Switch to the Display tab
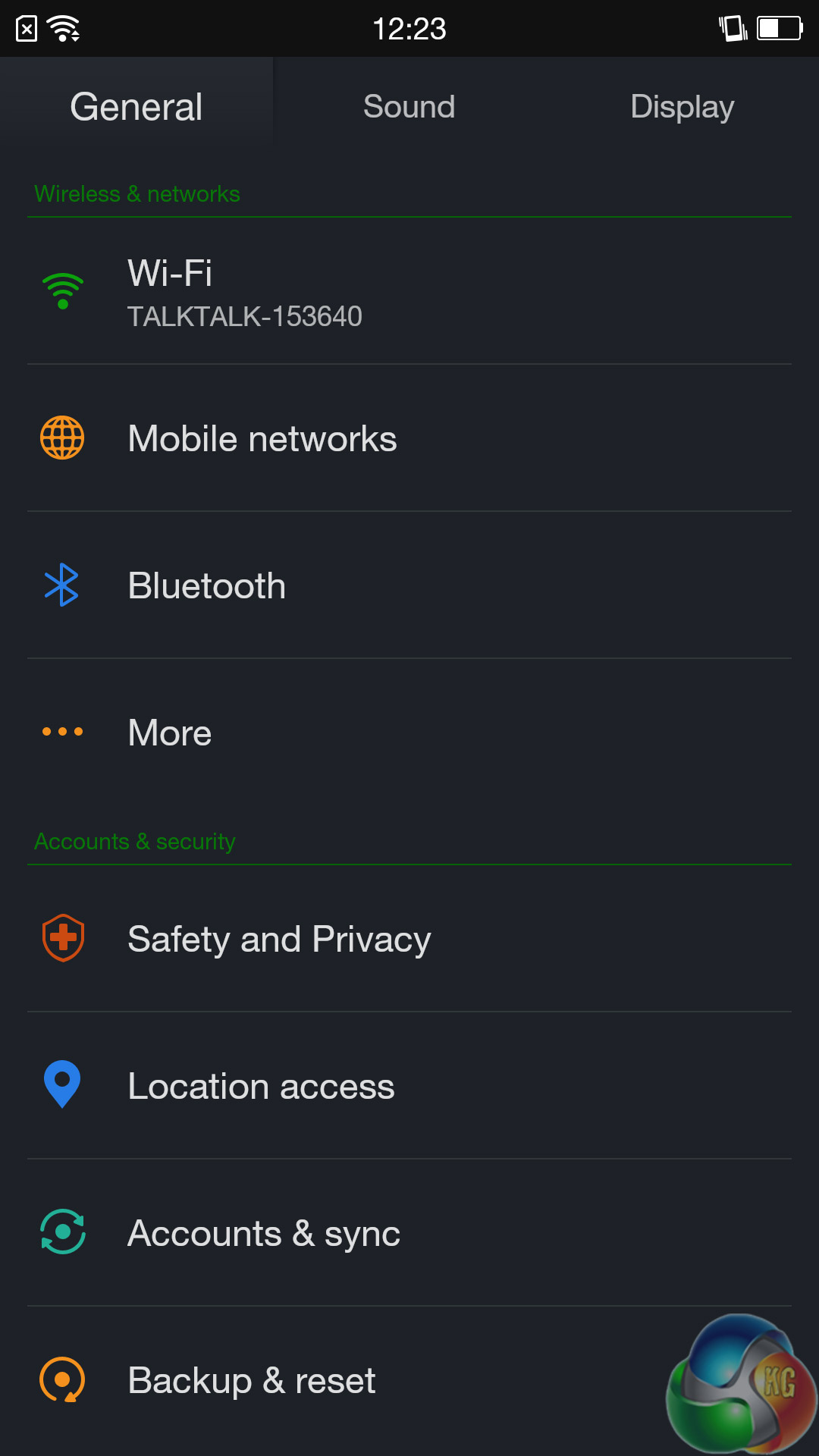 (682, 106)
